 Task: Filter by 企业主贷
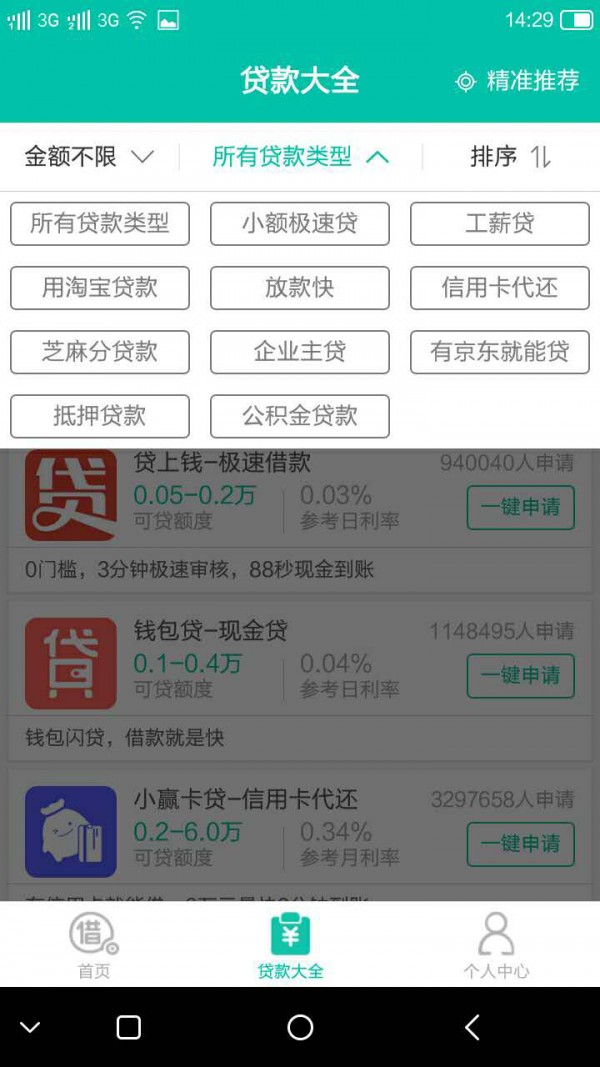[300, 352]
